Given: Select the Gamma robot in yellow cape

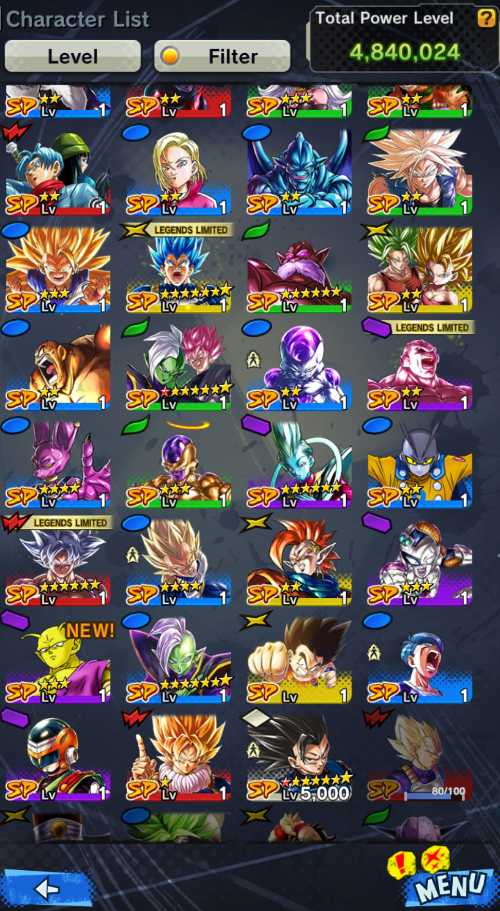Looking at the screenshot, I should (x=419, y=465).
